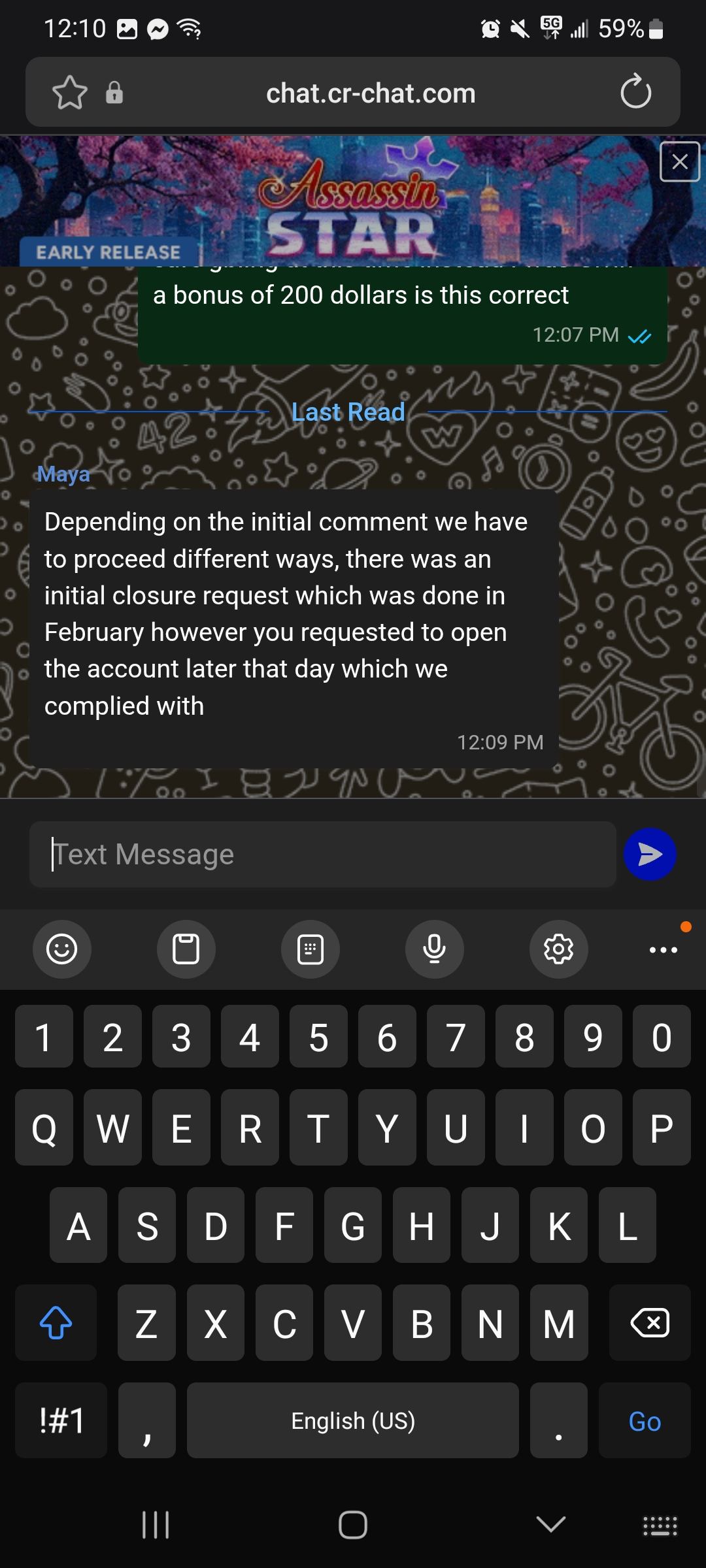Open the keyboard clipboard
Viewport: 706px width, 1568px height.
coord(186,949)
